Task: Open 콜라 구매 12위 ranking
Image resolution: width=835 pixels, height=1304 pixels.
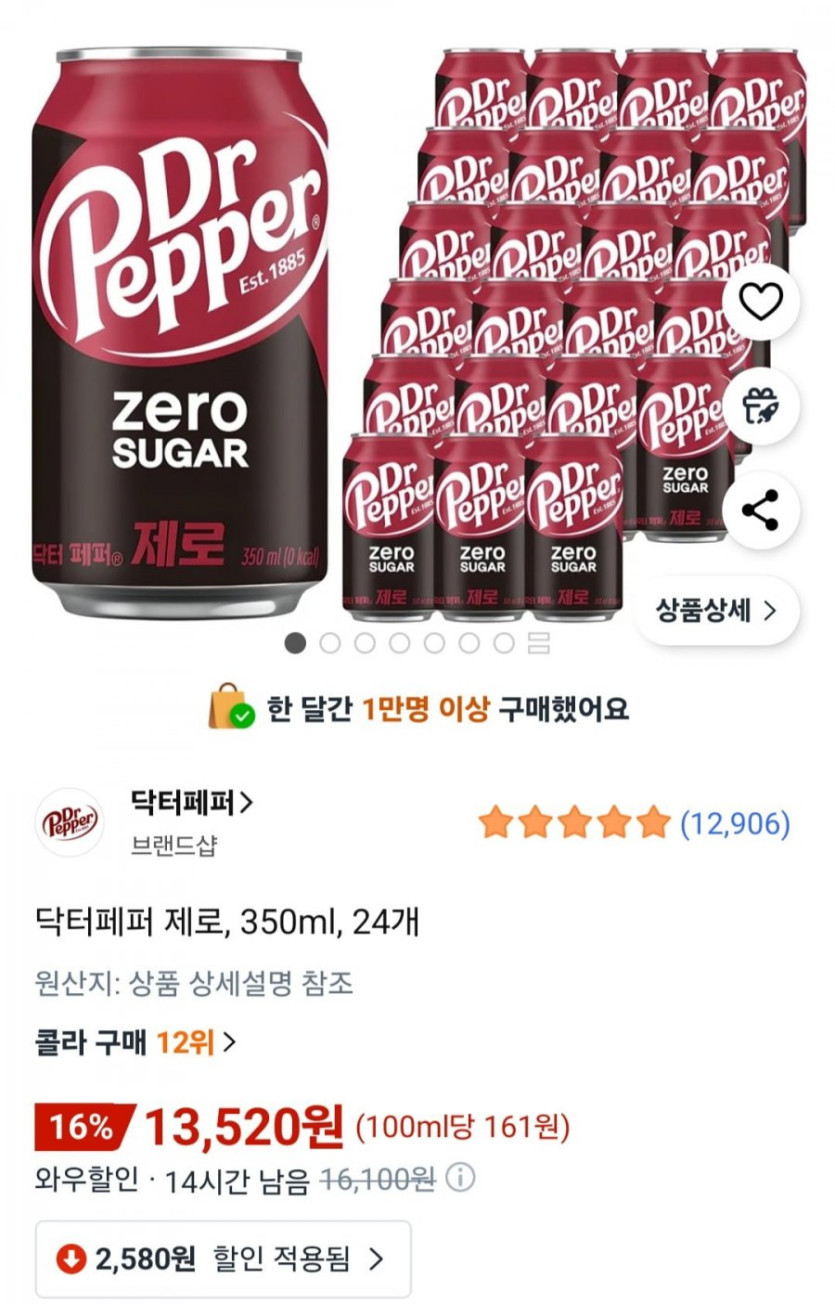Action: 136,1043
